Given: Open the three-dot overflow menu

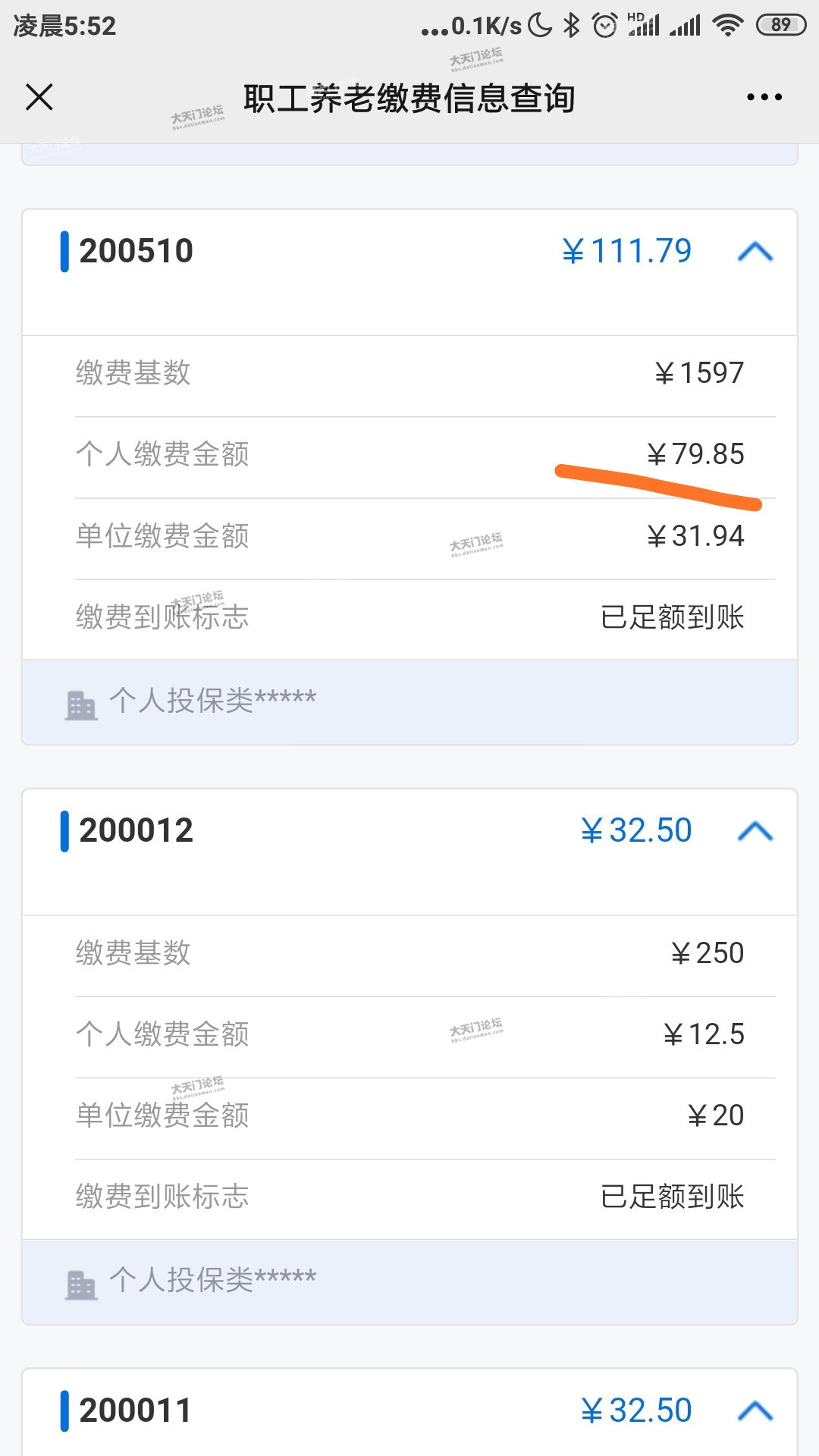Looking at the screenshot, I should [764, 97].
